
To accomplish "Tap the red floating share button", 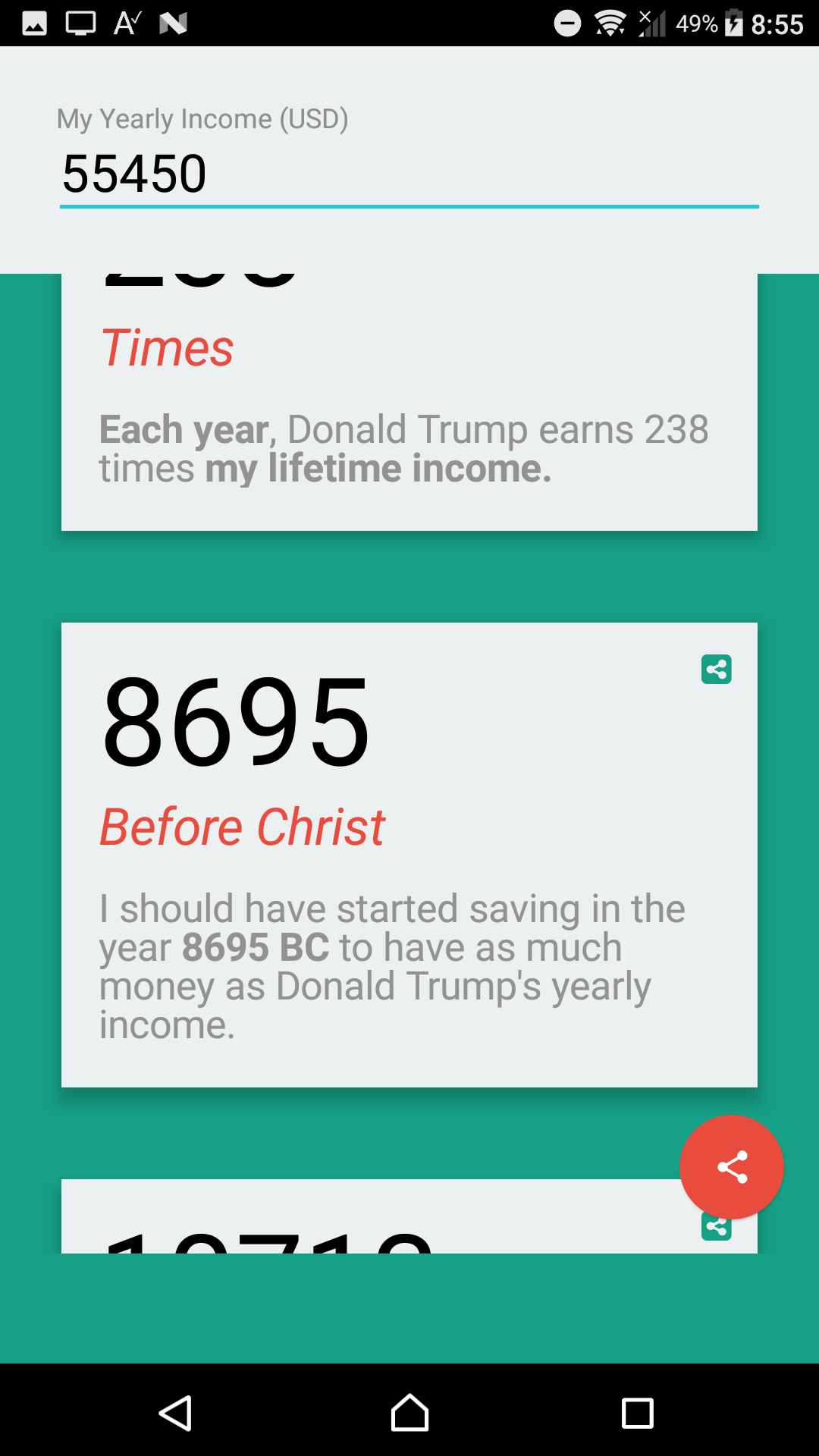I will point(731,1167).
